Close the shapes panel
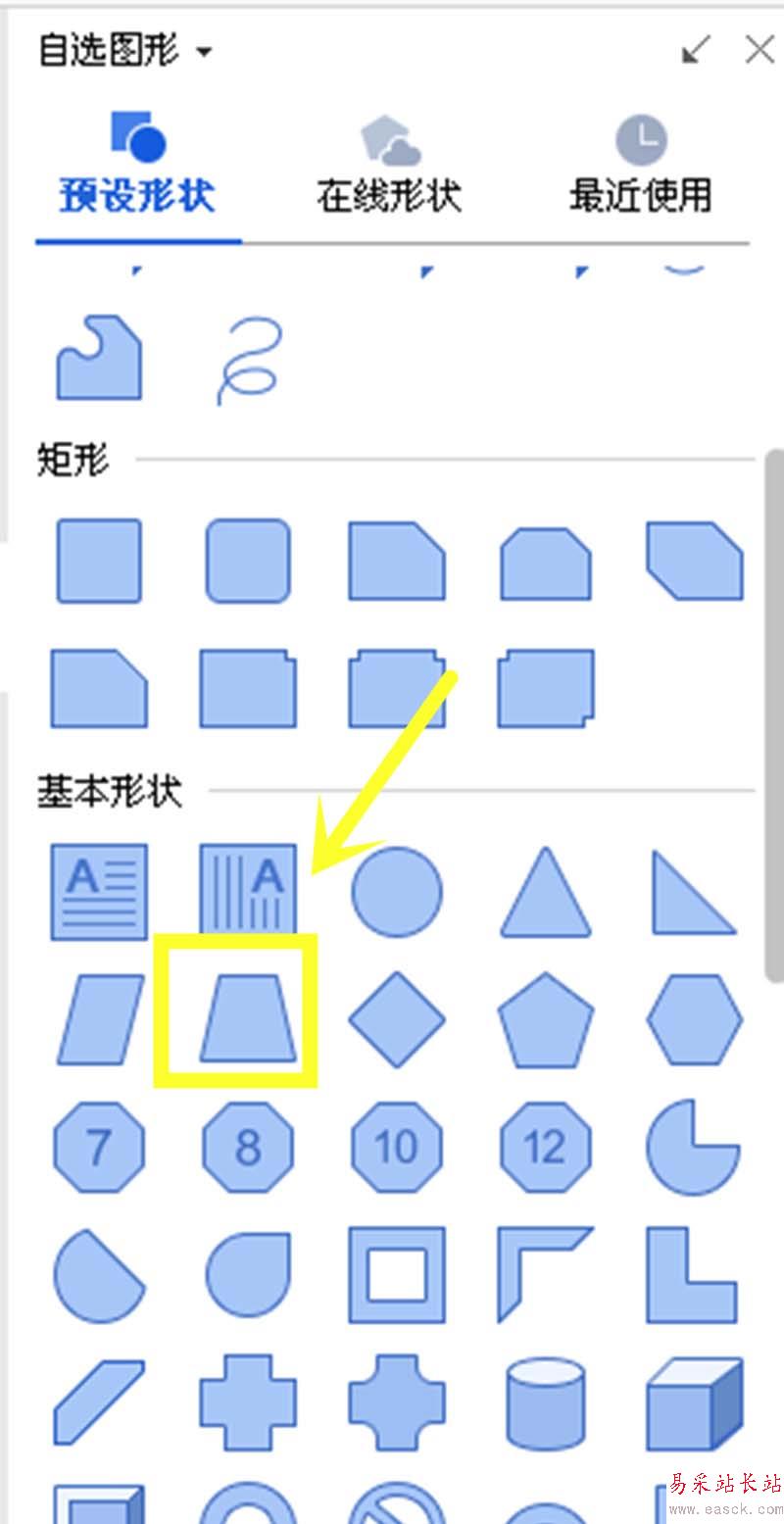The image size is (784, 1524). (759, 49)
